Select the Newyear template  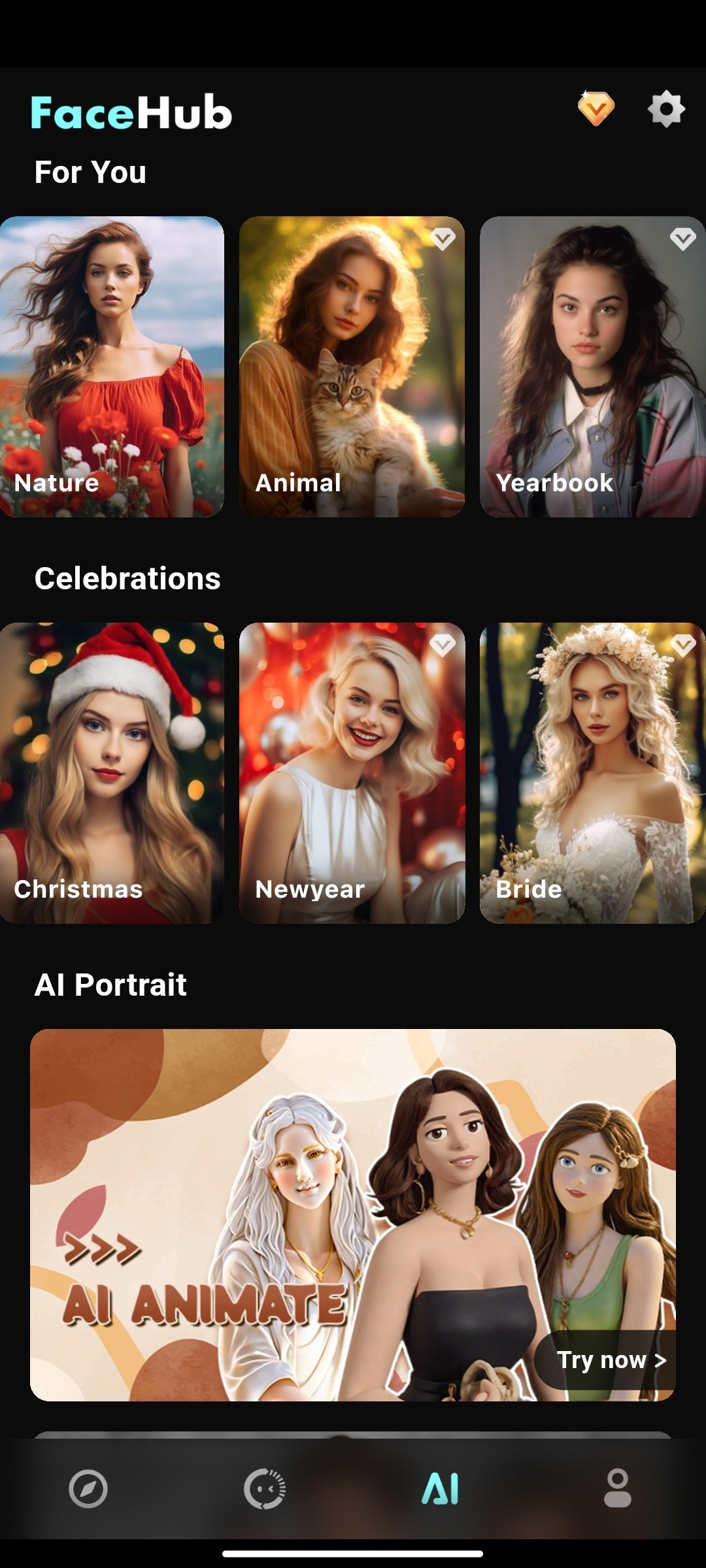click(x=352, y=773)
